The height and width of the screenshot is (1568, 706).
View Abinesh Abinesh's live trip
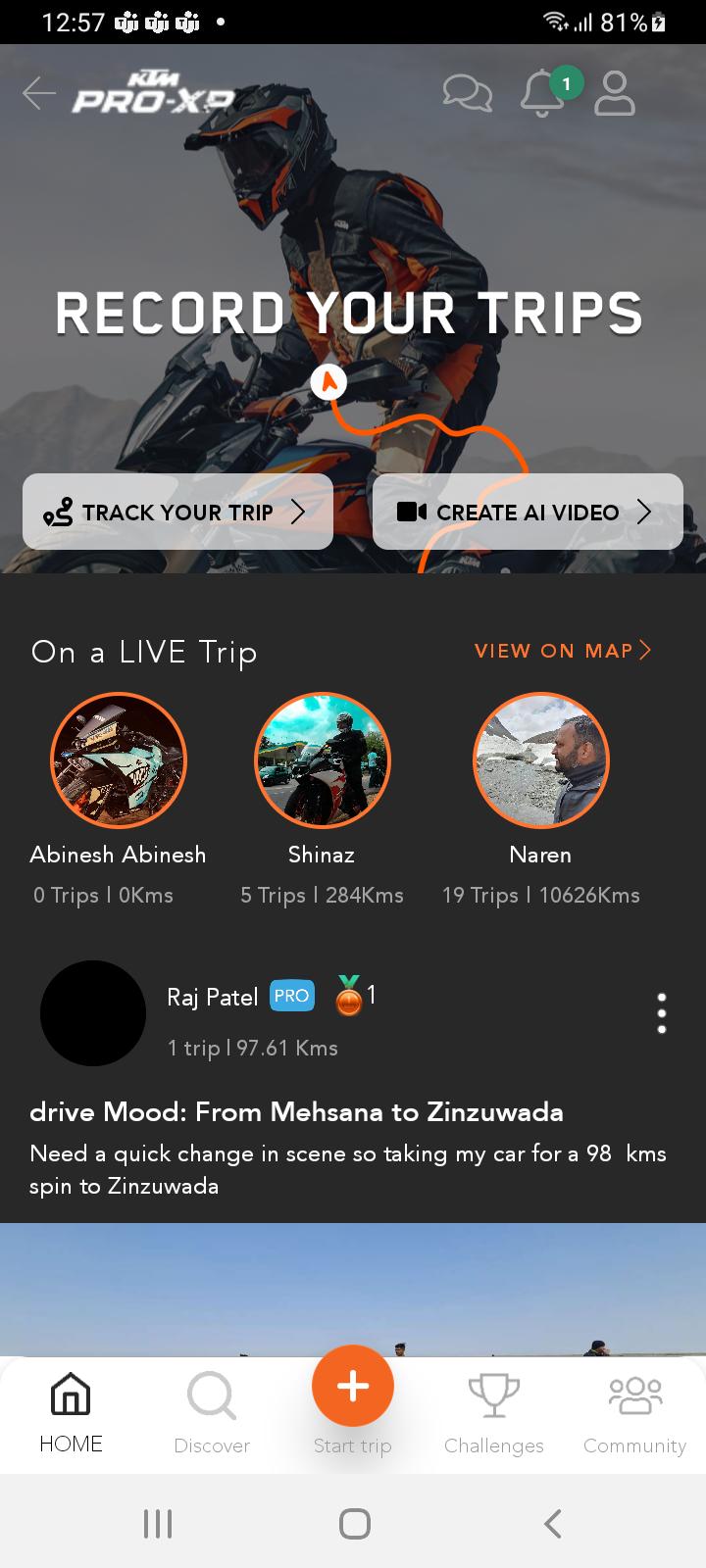point(119,760)
